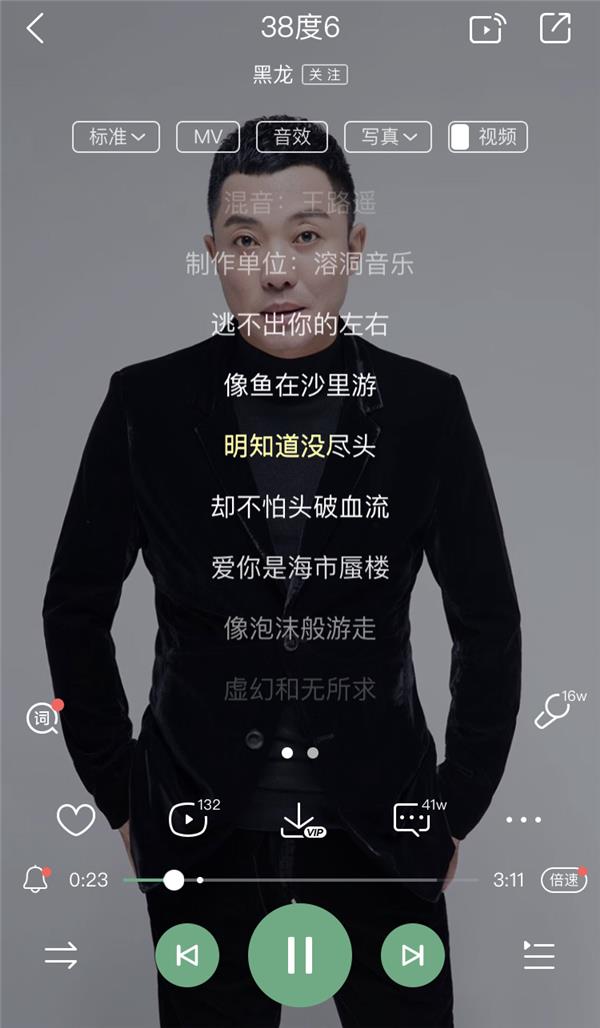Go back using the top-left arrow
This screenshot has height=1028, width=600.
click(x=35, y=29)
